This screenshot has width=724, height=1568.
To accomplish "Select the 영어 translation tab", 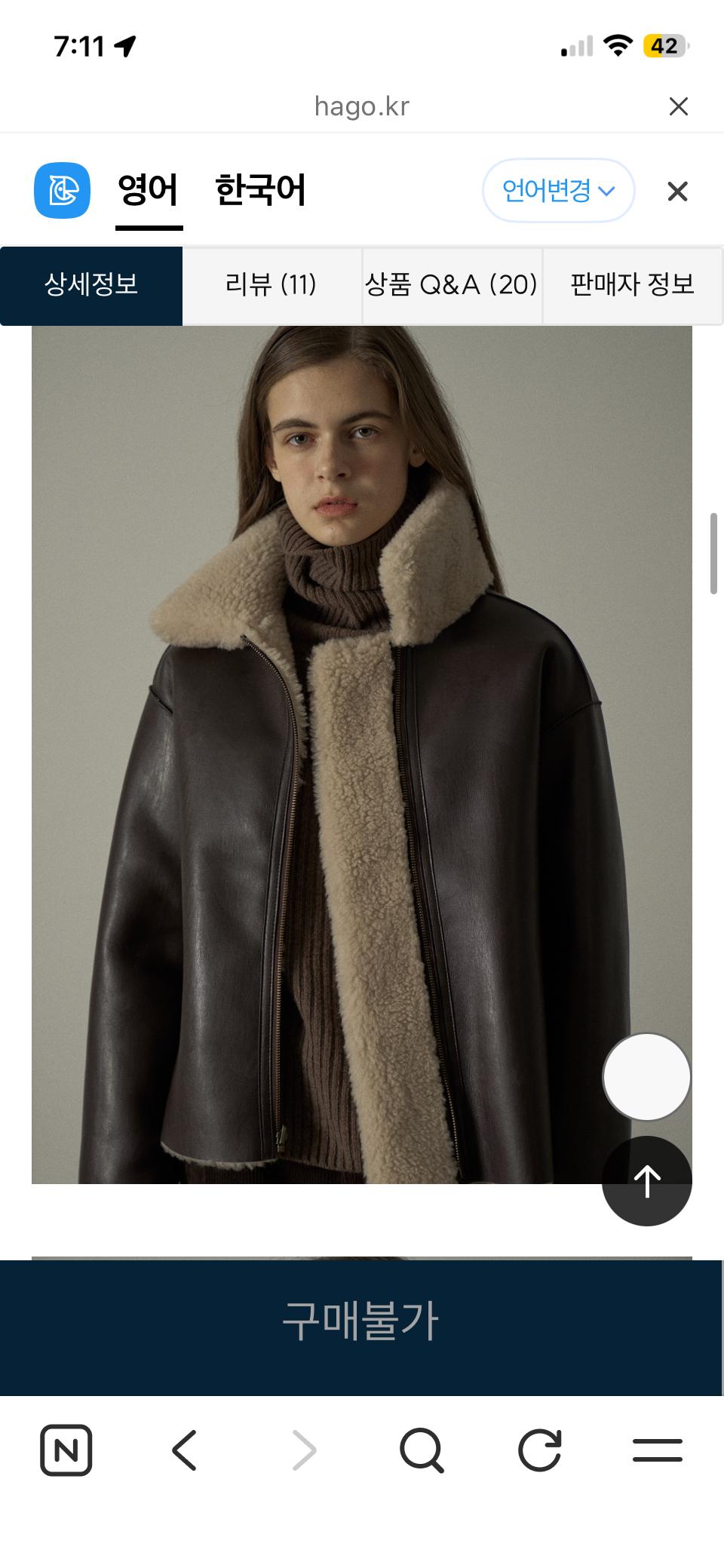I will click(x=149, y=190).
